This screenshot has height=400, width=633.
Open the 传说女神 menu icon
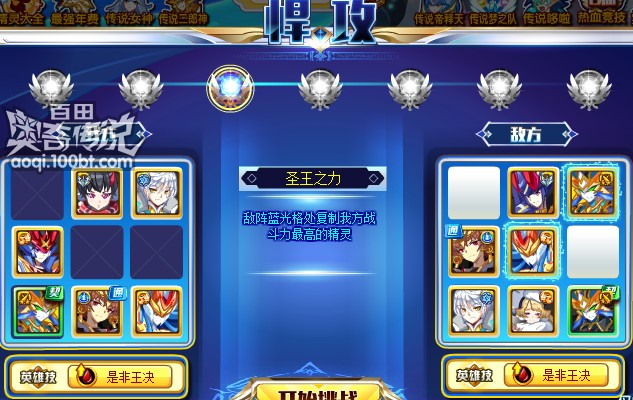point(131,12)
